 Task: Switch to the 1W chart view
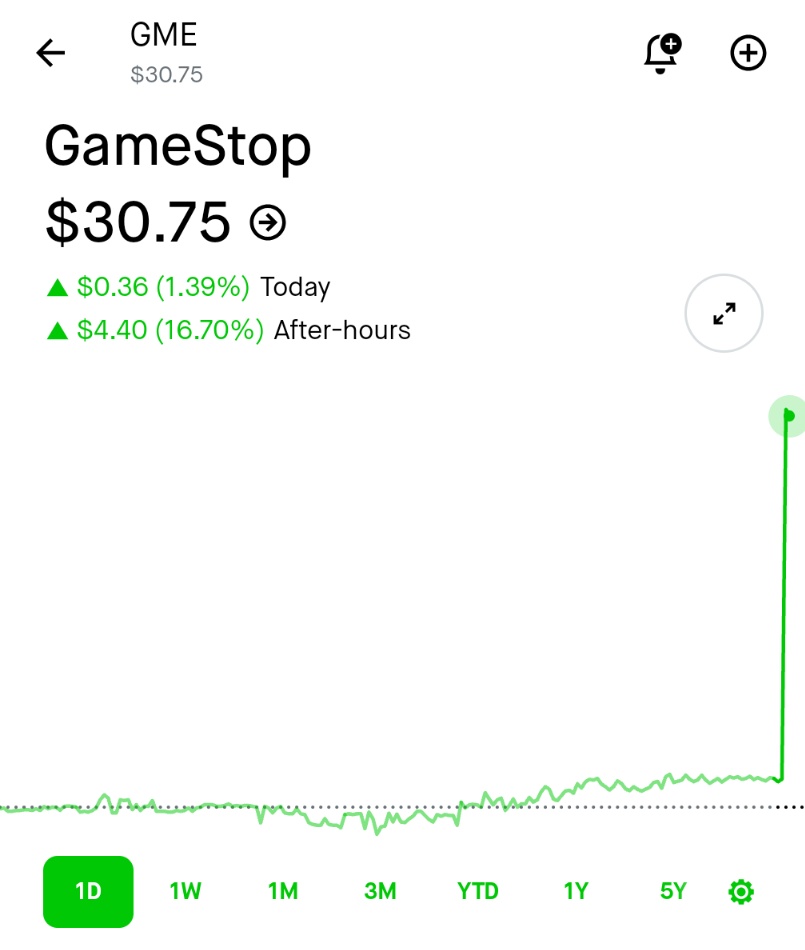(x=184, y=890)
